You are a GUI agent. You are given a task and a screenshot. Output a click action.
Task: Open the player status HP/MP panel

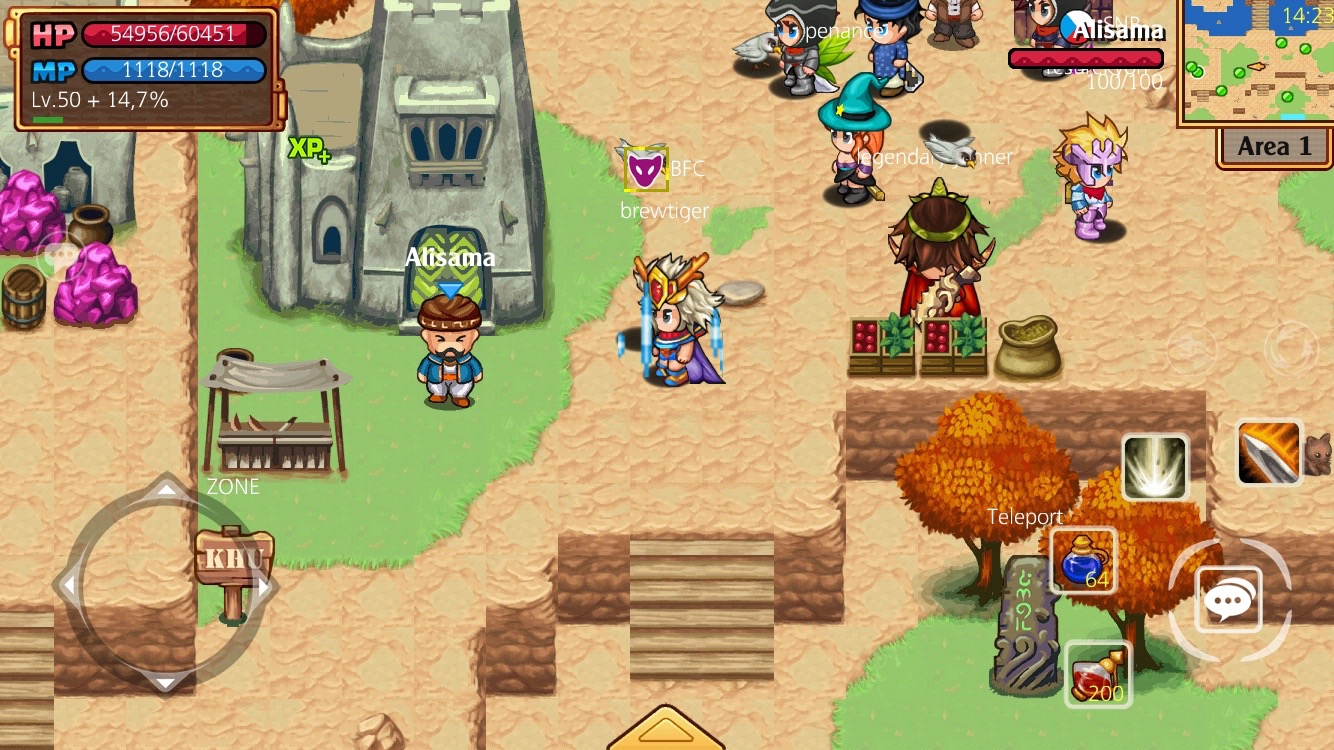coord(147,70)
